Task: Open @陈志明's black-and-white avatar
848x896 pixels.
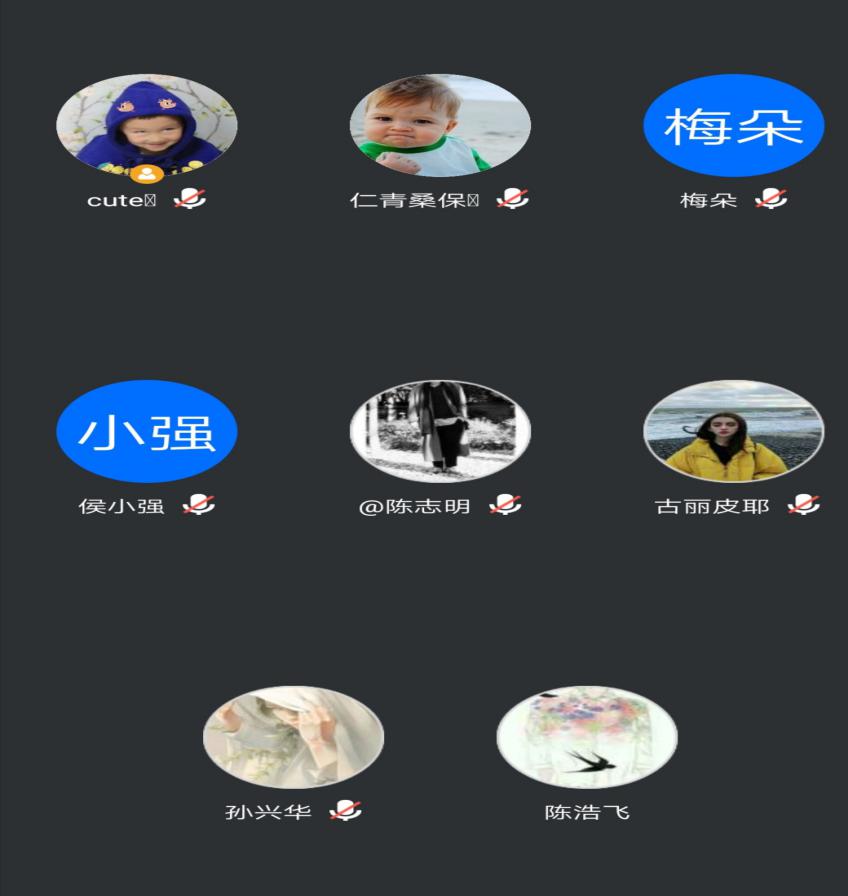Action: [440, 431]
